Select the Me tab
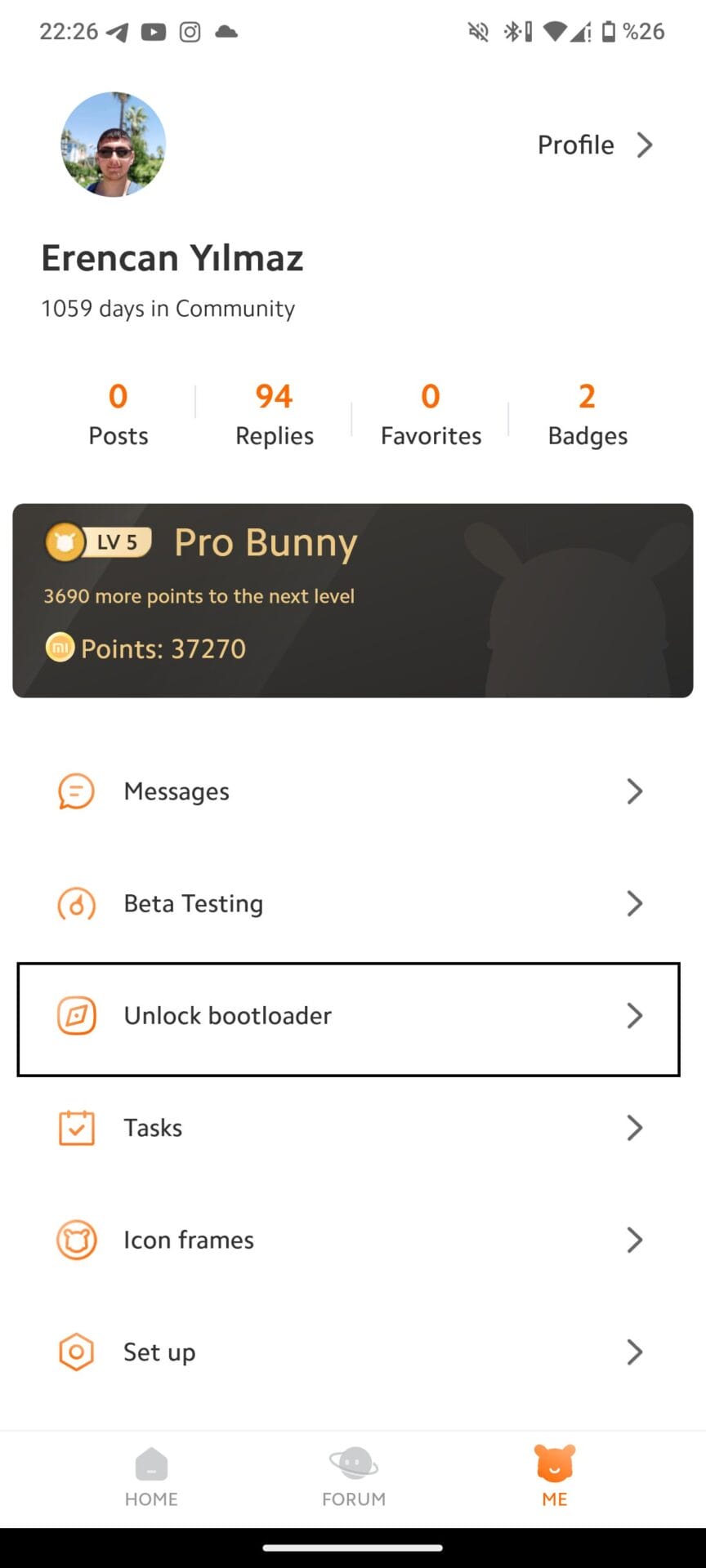706x1568 pixels. tap(555, 1477)
